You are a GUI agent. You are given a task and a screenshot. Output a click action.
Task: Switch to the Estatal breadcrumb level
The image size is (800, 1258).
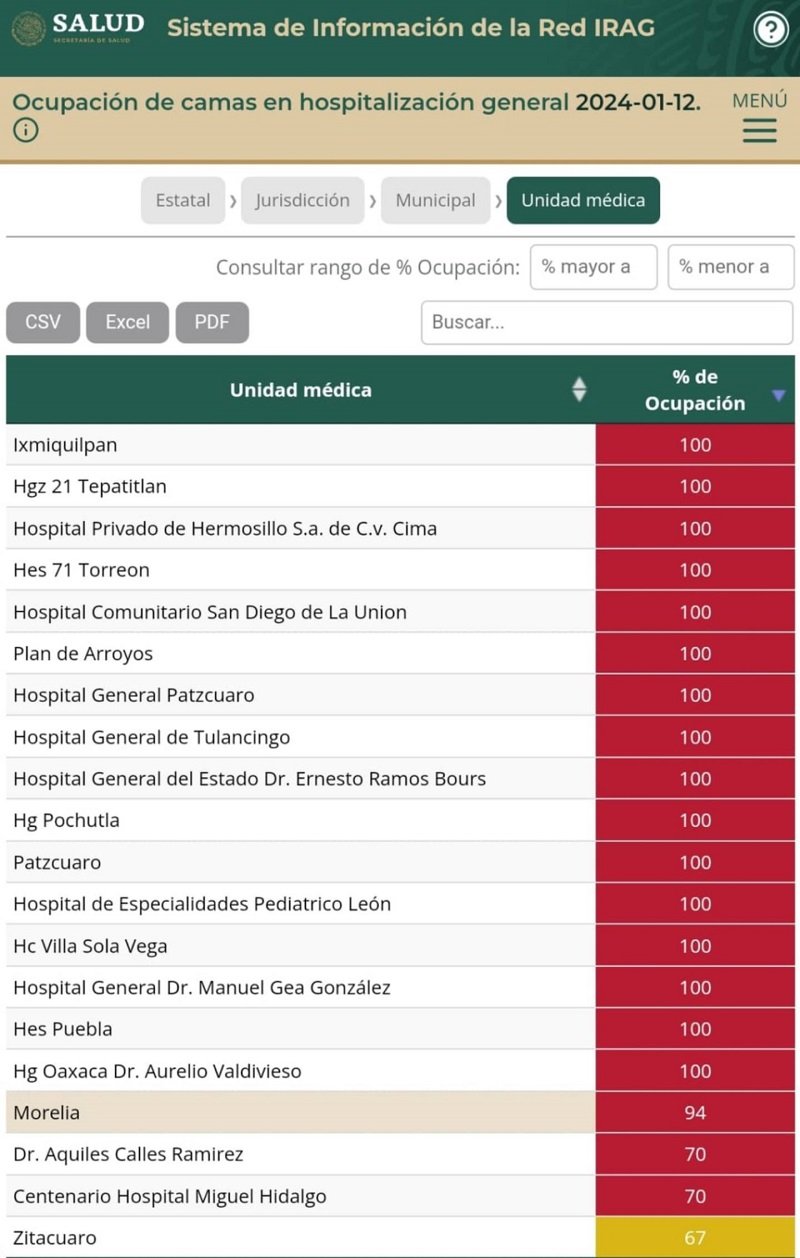click(x=183, y=200)
